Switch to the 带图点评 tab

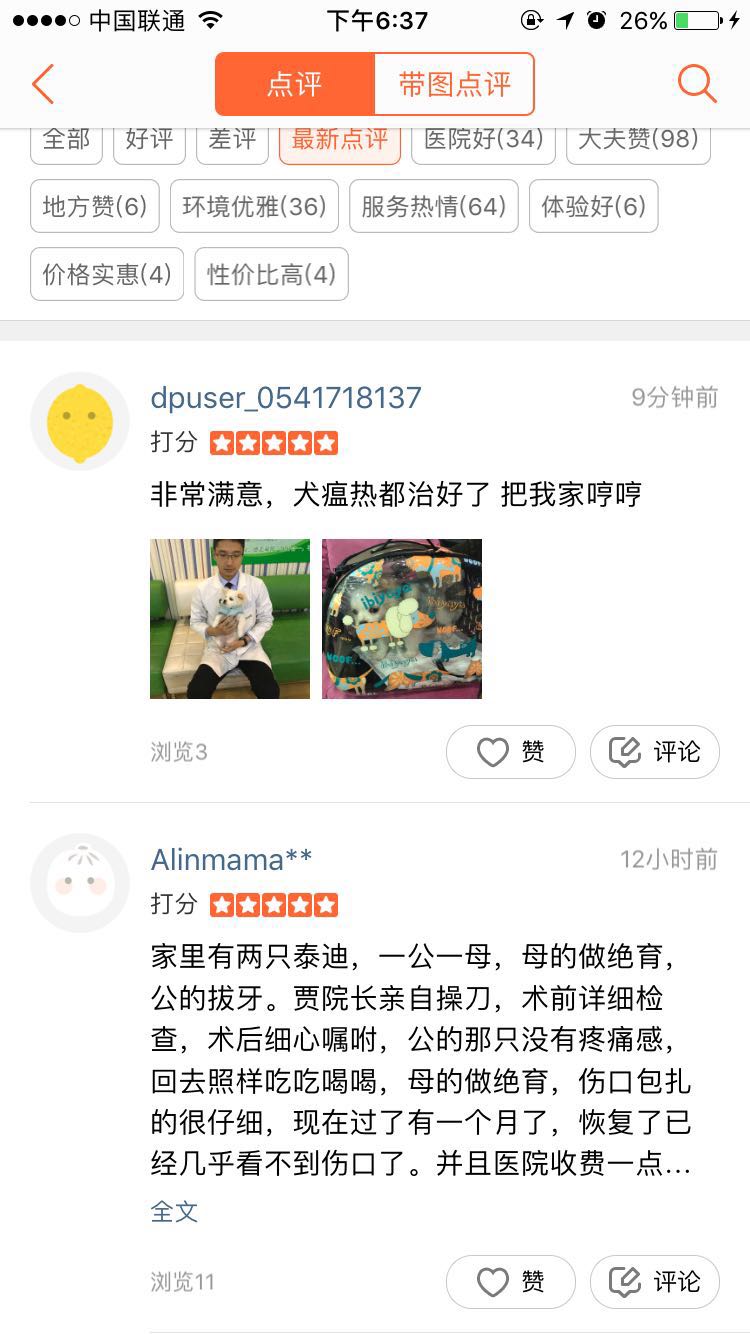[454, 84]
